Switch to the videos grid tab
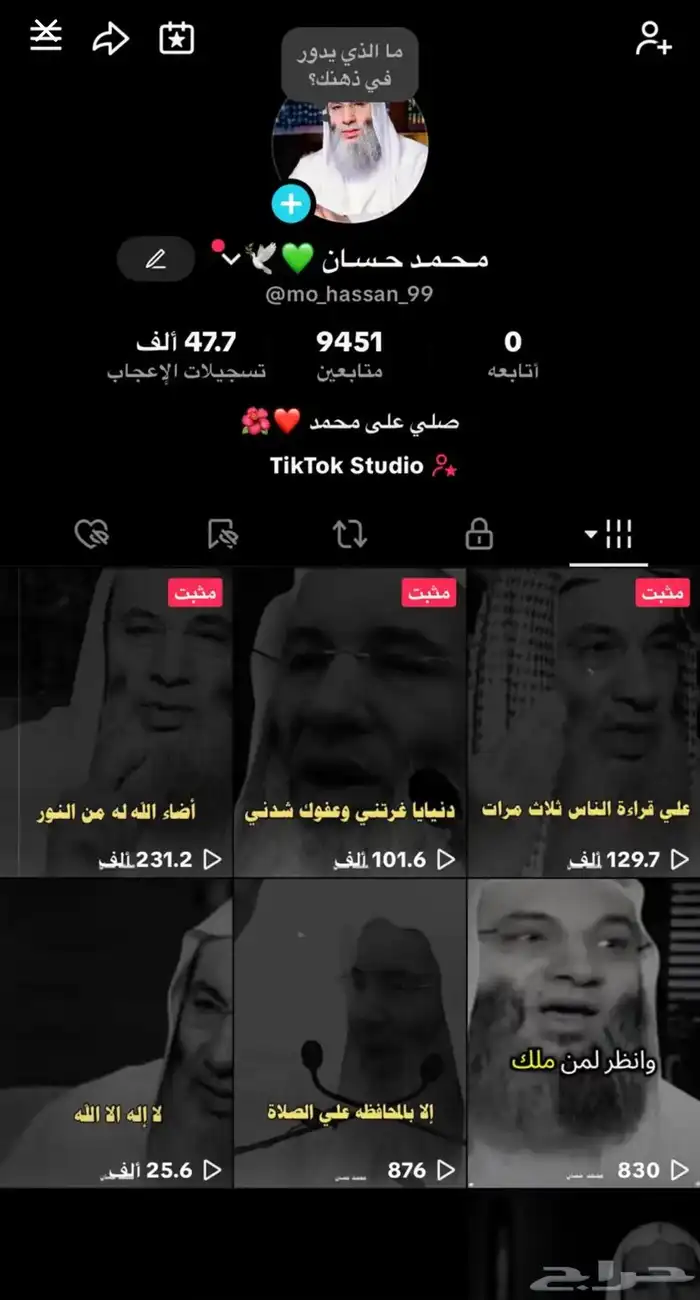This screenshot has width=700, height=1300. click(x=608, y=535)
